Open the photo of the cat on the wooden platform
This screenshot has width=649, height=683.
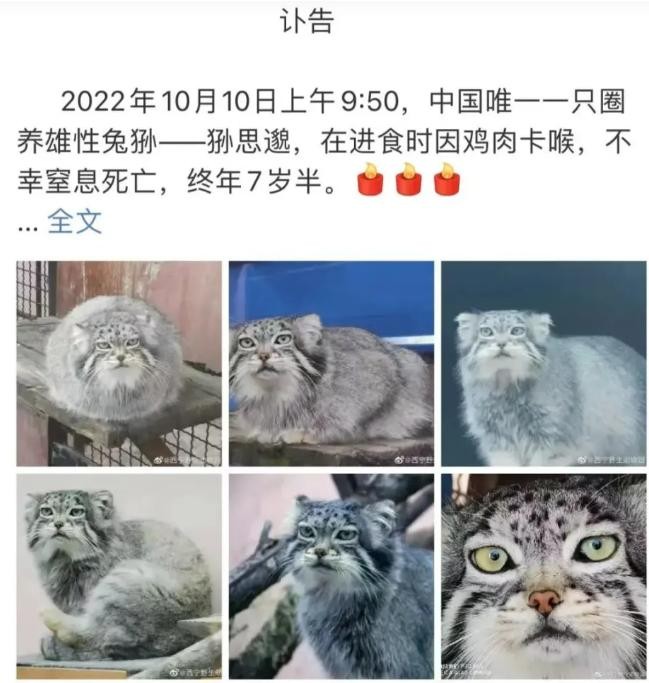click(119, 363)
